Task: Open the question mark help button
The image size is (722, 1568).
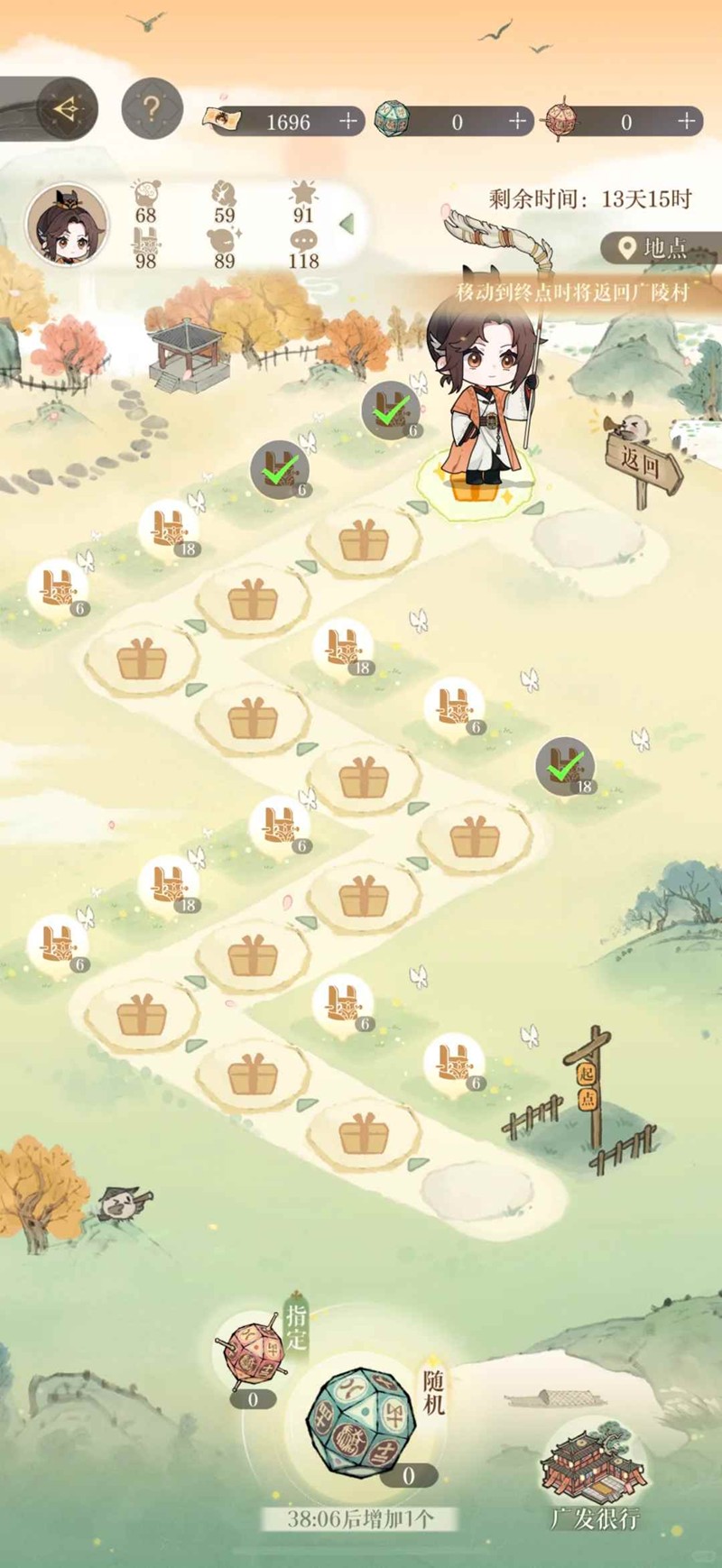Action: (x=152, y=109)
